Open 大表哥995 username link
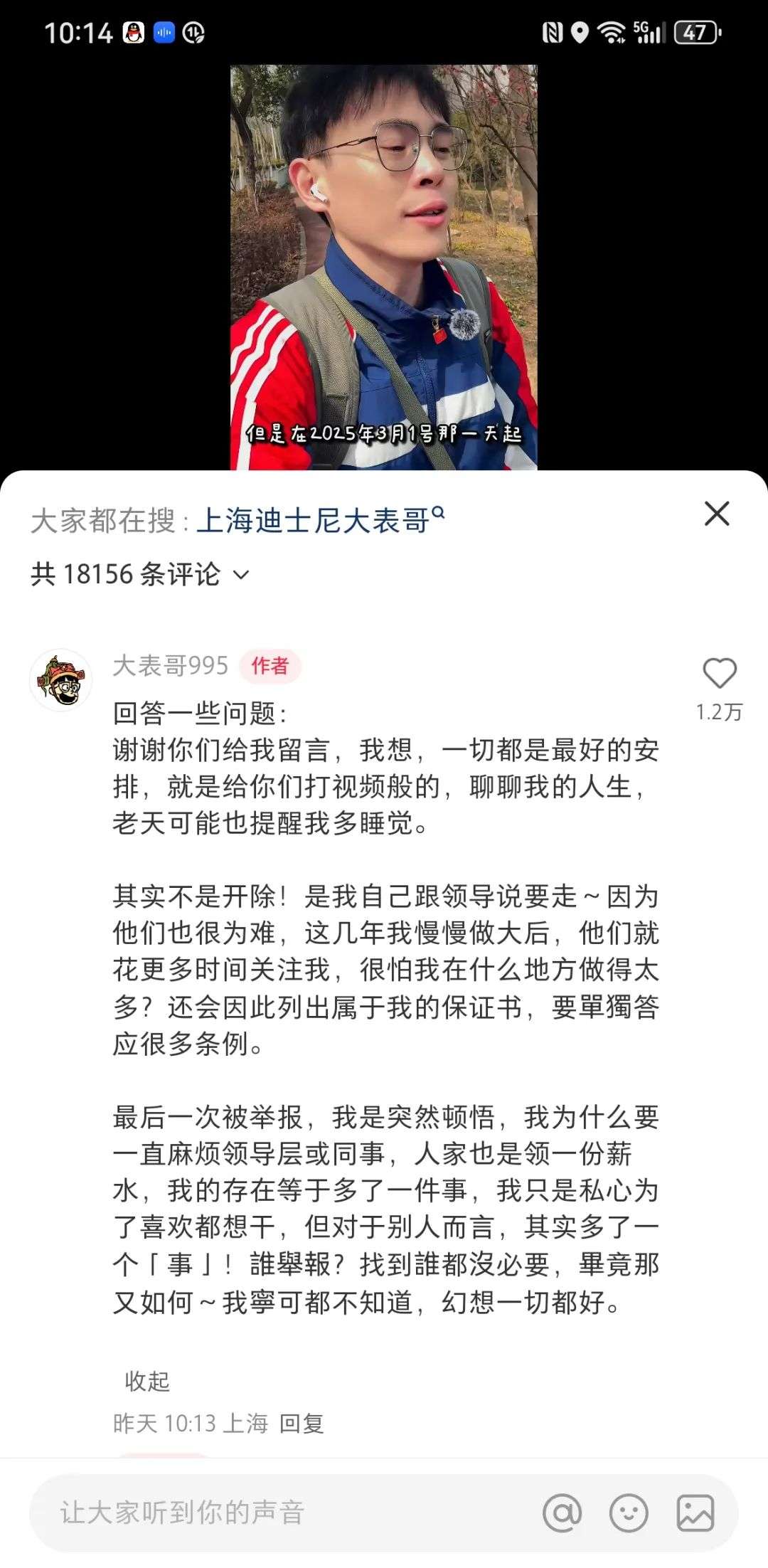 [x=171, y=665]
